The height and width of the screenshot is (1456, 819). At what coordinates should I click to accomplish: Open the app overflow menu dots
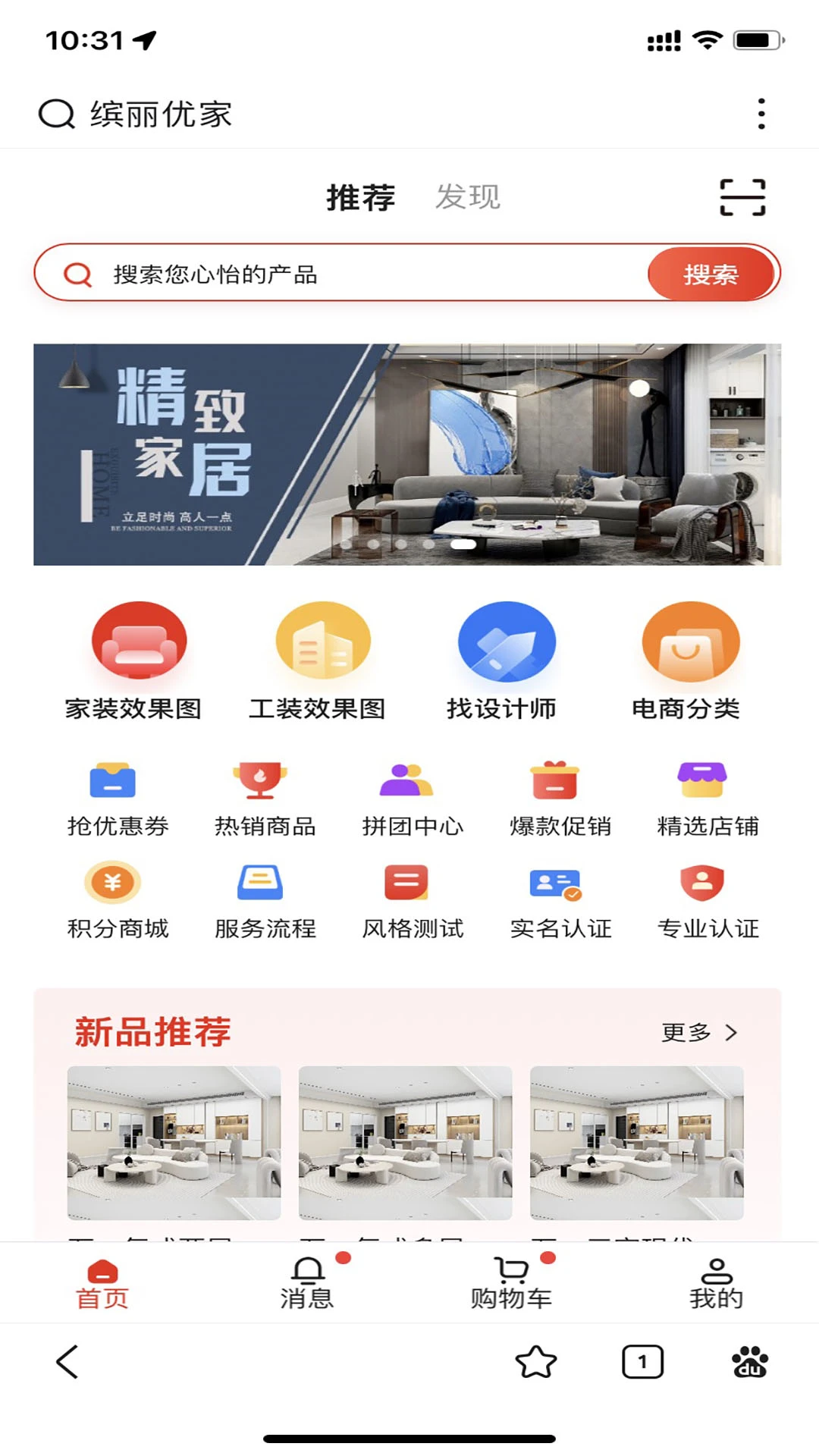pyautogui.click(x=761, y=113)
